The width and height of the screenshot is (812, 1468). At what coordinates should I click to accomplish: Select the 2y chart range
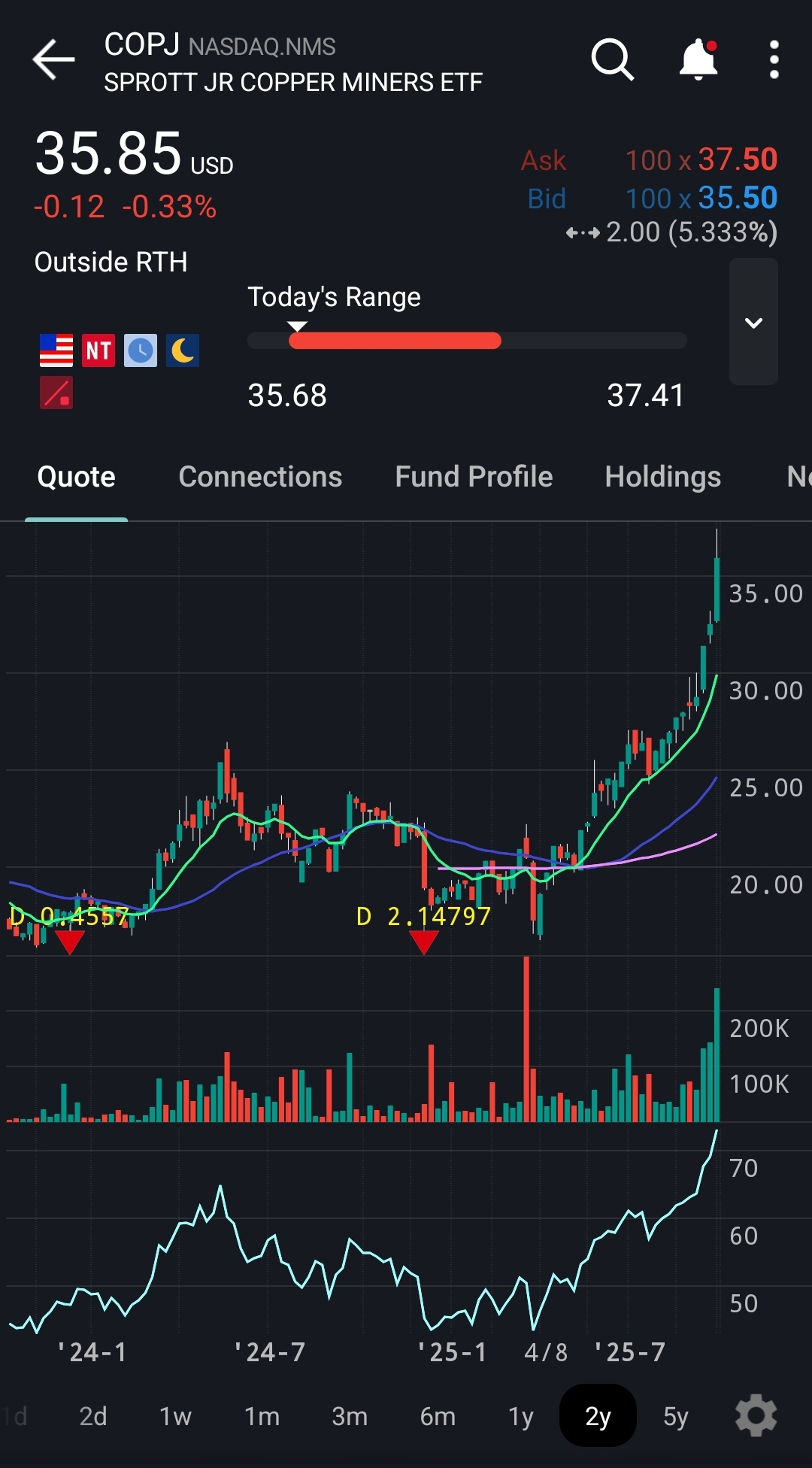pos(598,1416)
